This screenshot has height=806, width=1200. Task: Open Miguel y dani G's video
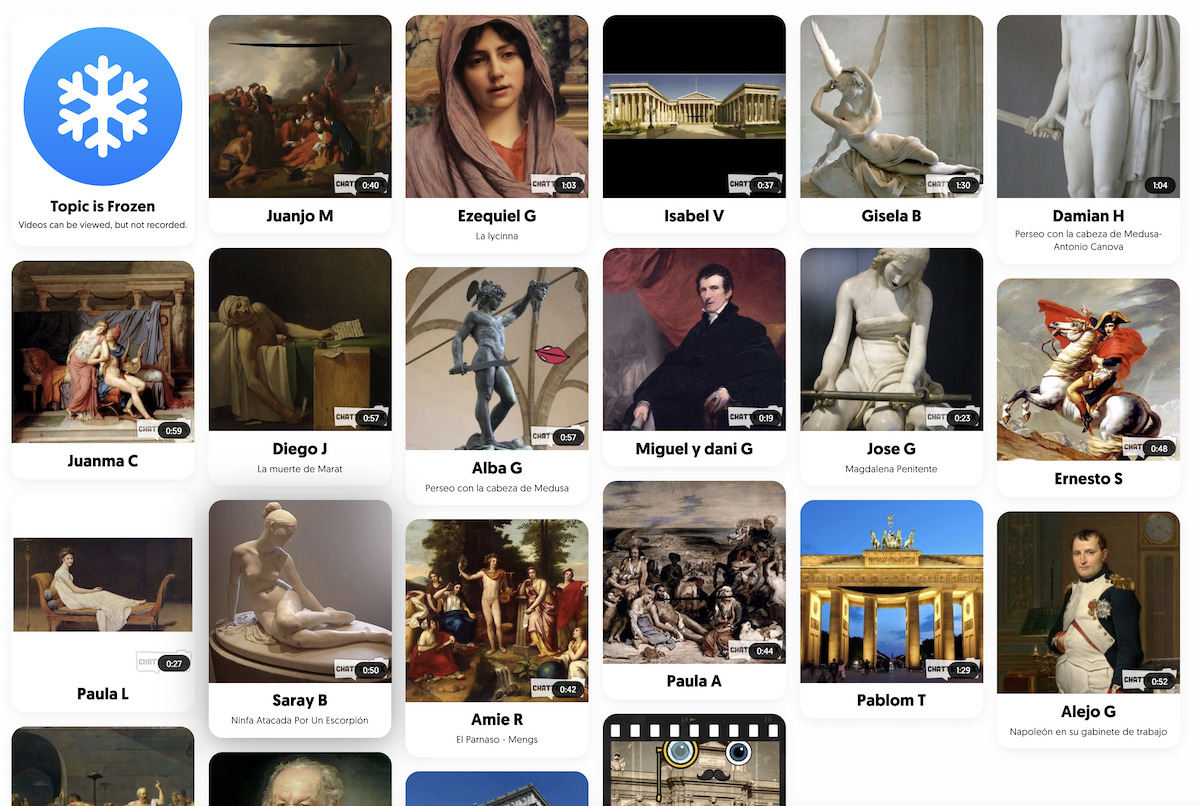(694, 339)
